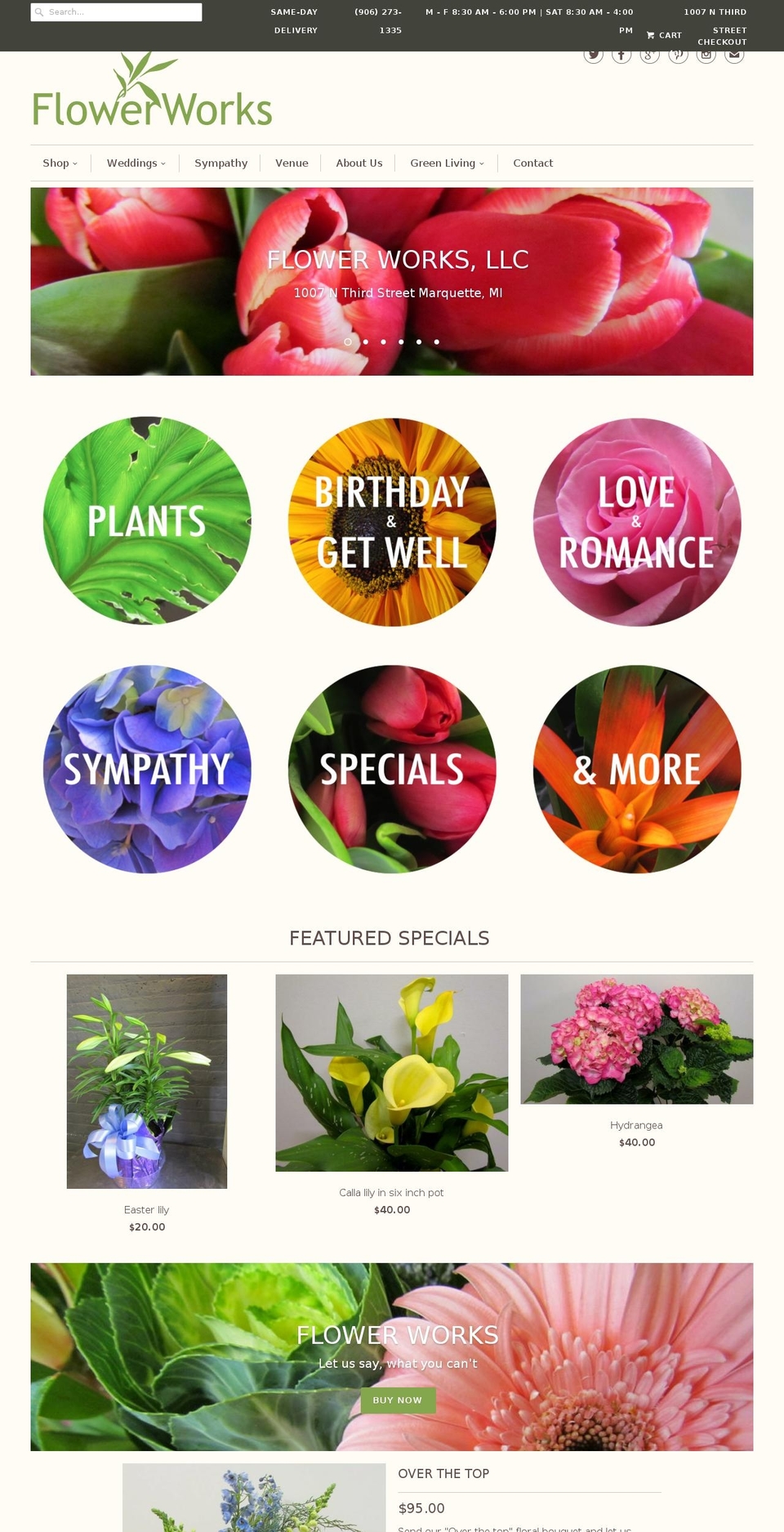
Task: Open the Twitter social icon
Action: [x=593, y=53]
